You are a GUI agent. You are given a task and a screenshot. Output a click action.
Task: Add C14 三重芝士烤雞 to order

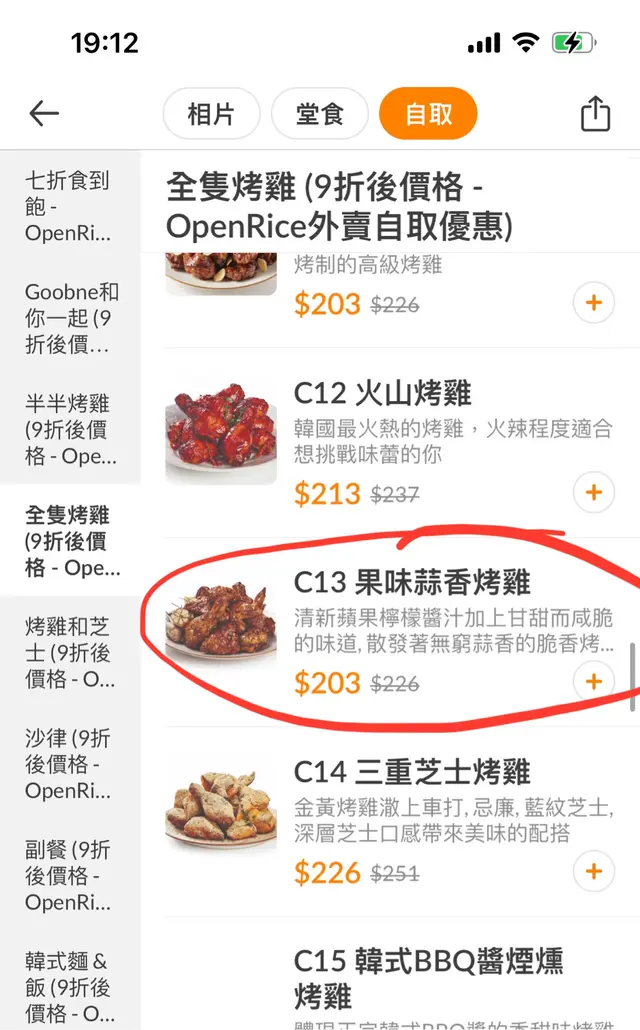[x=594, y=871]
